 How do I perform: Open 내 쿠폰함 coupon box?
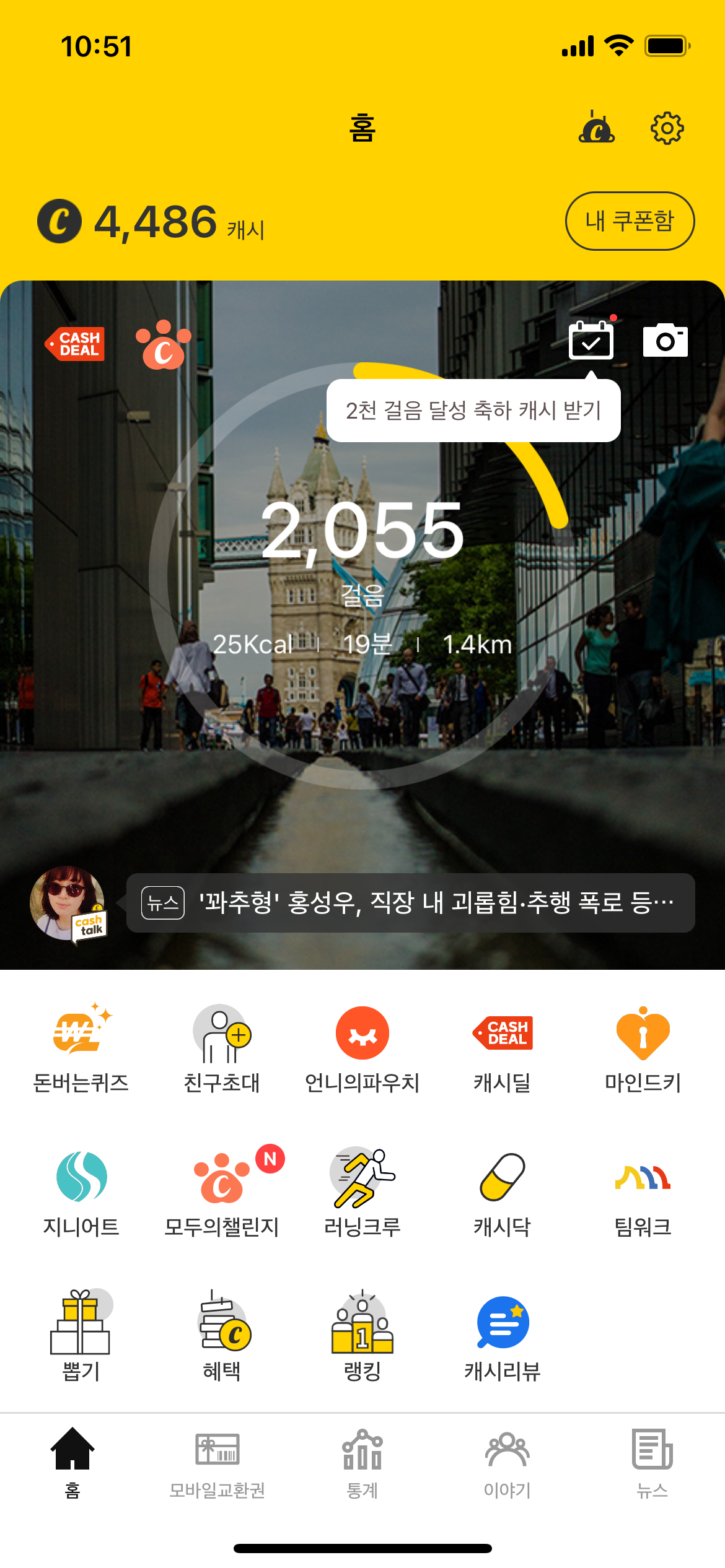[x=630, y=221]
